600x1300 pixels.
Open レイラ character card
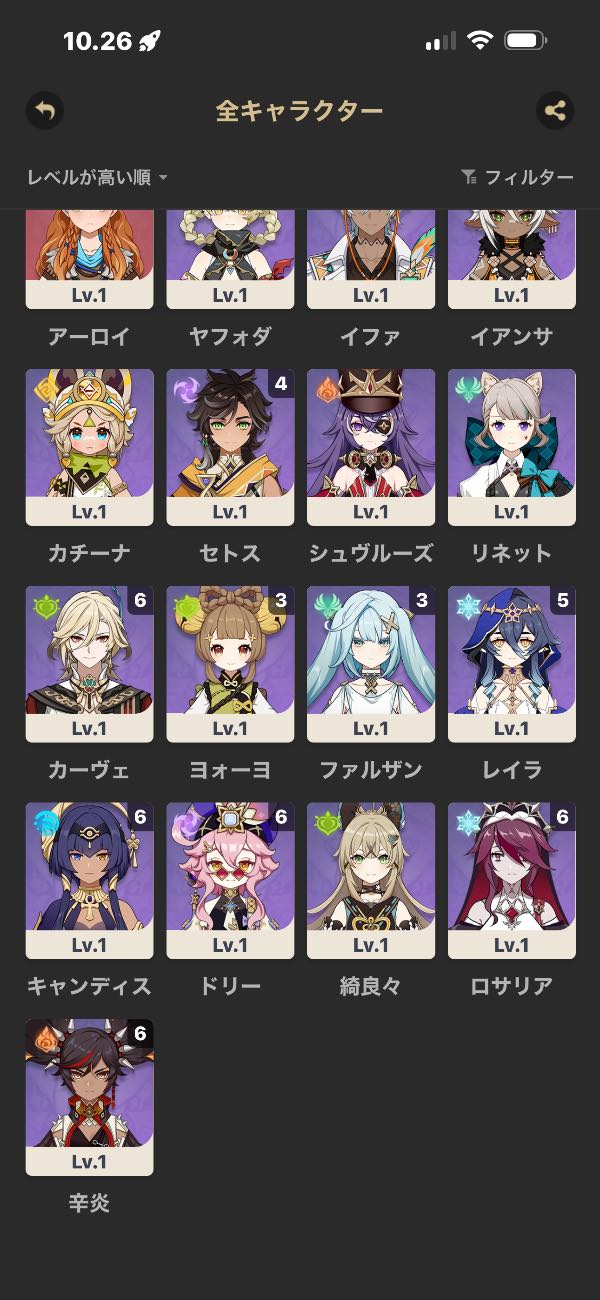coord(512,664)
